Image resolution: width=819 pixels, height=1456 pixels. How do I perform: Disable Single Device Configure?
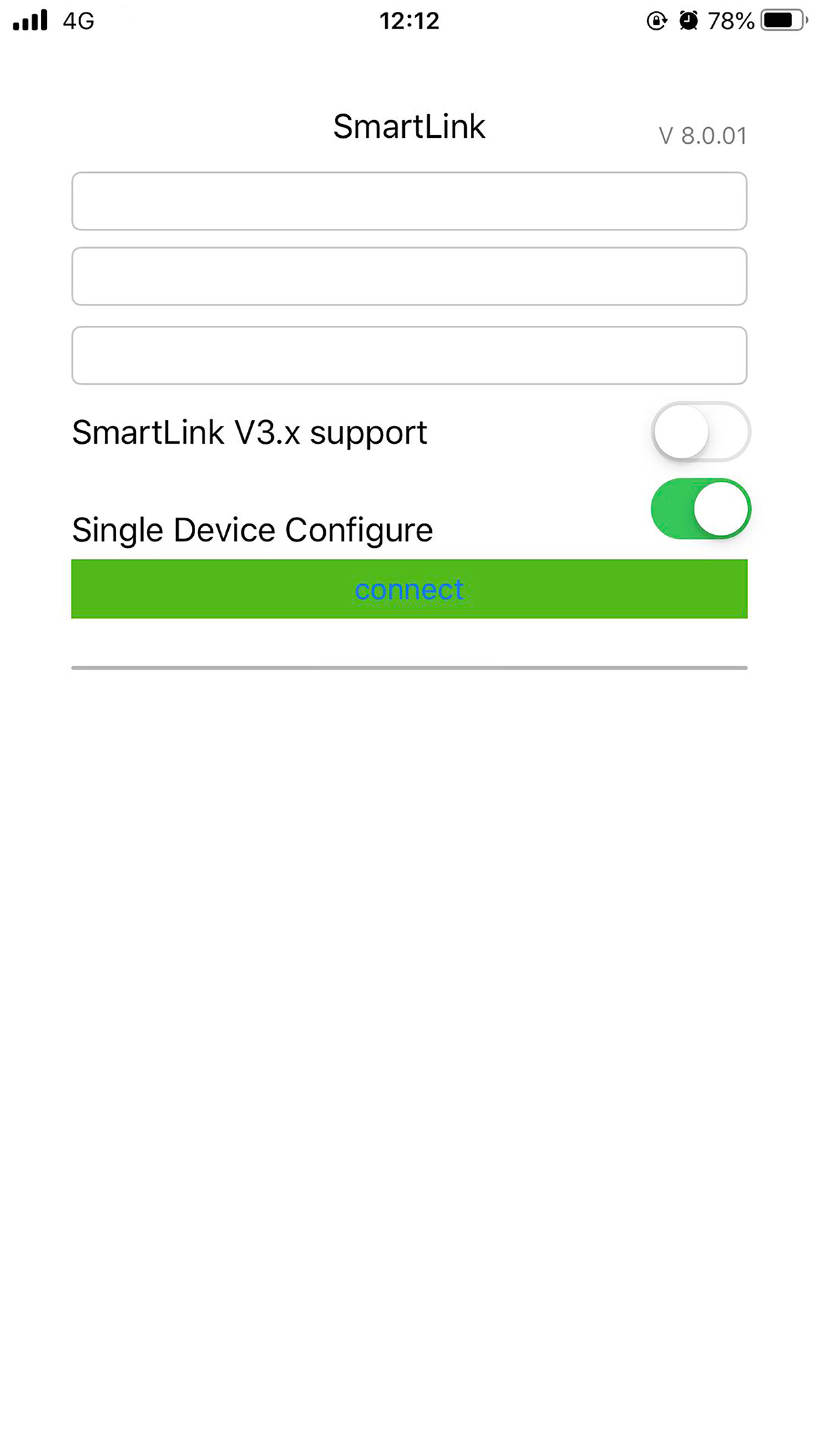click(x=700, y=506)
